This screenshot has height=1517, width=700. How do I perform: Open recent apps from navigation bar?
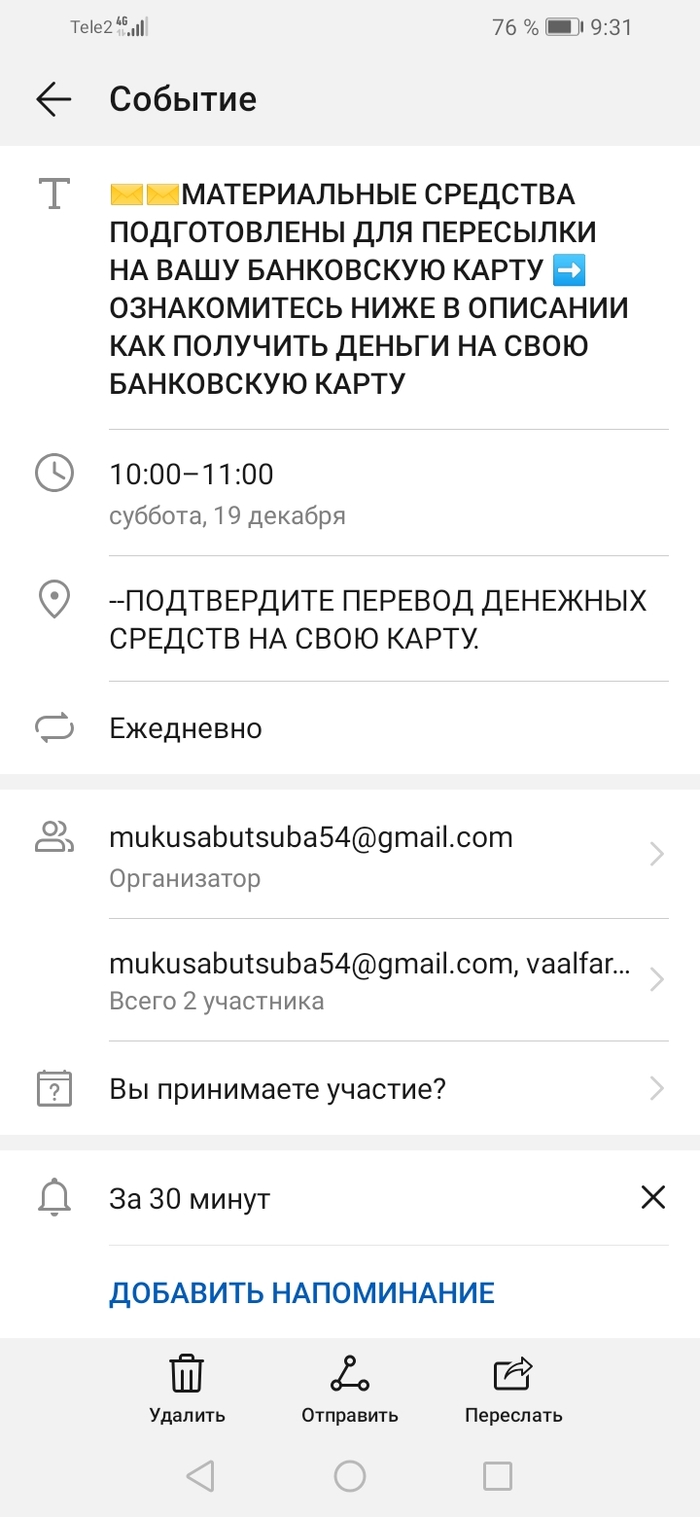497,1476
